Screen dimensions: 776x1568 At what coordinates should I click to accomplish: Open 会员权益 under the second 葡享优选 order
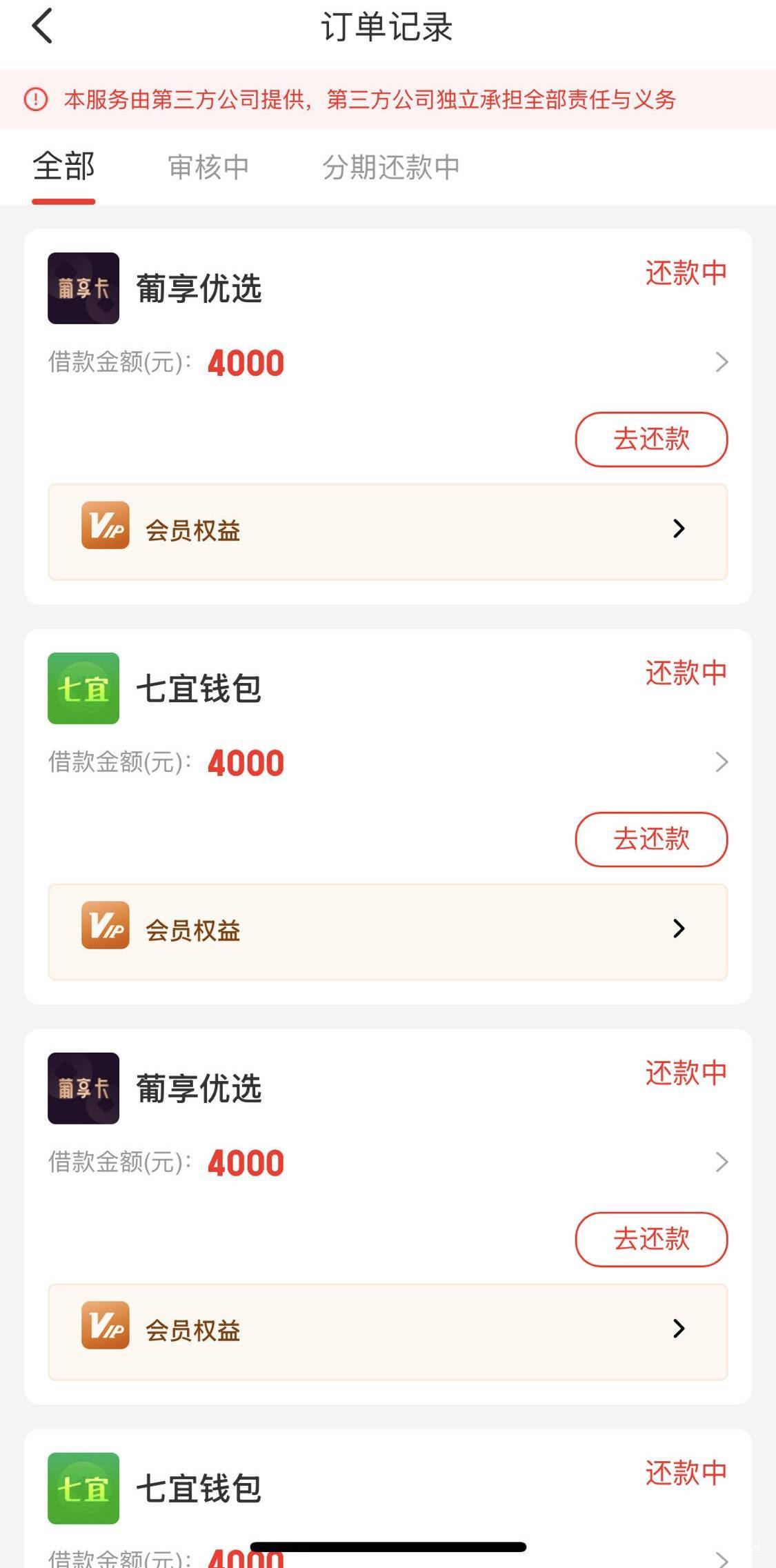coord(387,1331)
